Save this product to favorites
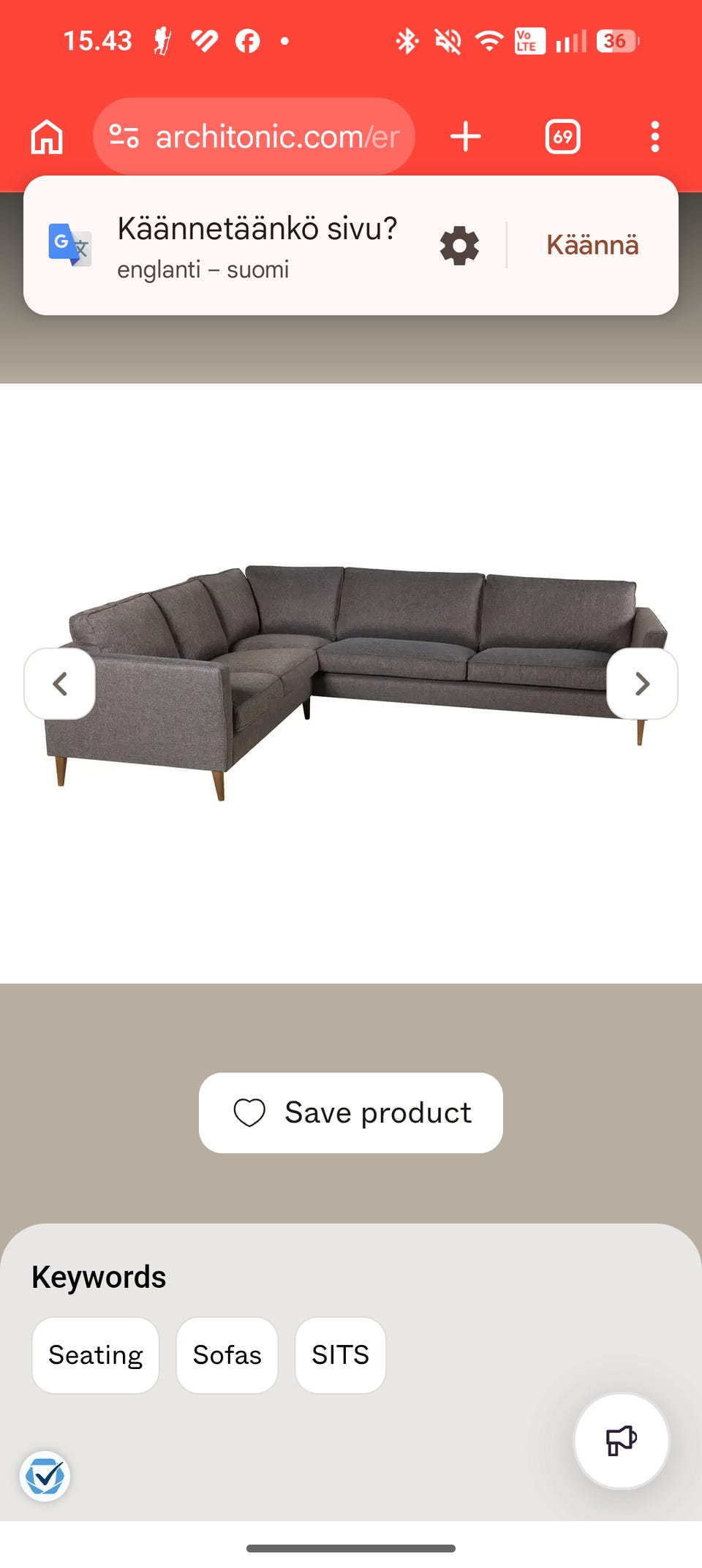This screenshot has height=1568, width=702. [351, 1112]
